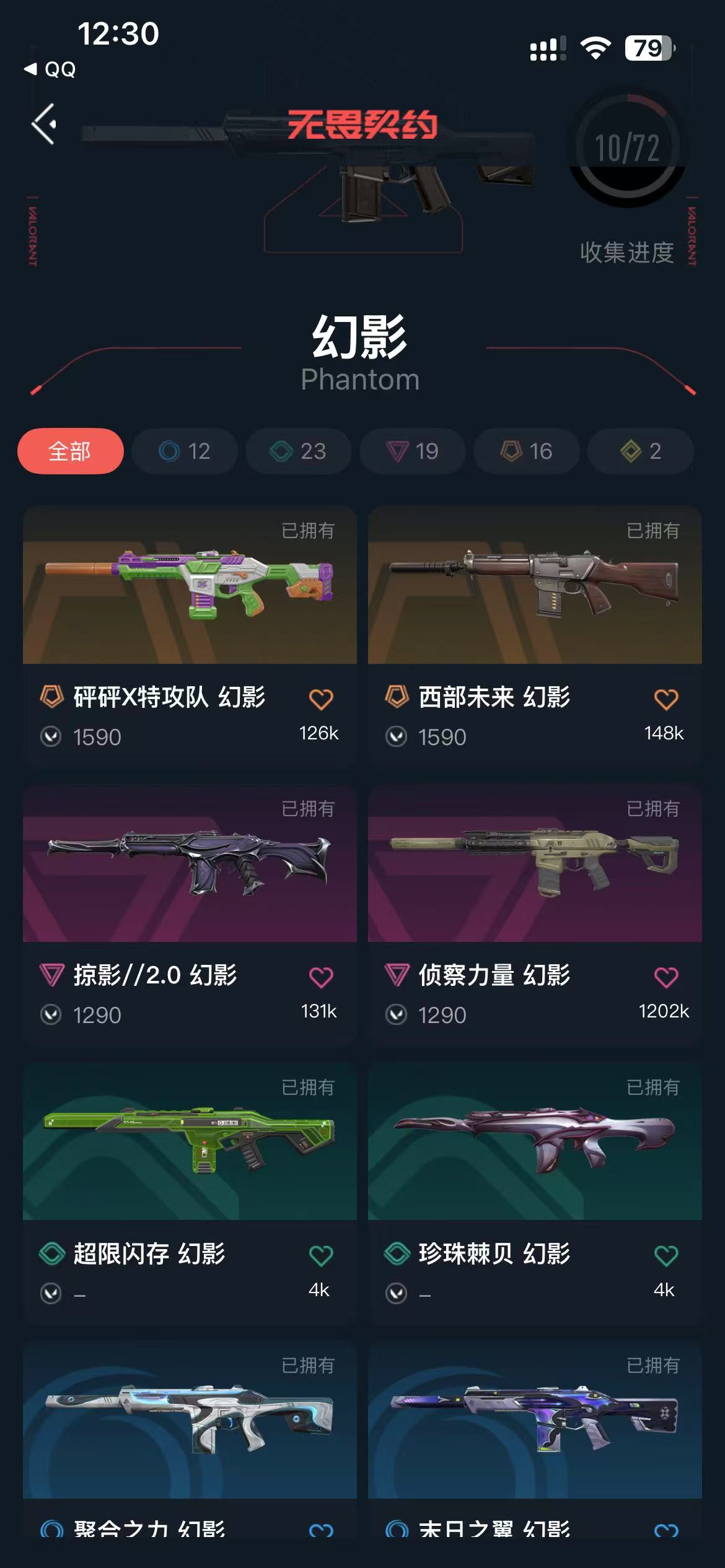Filter by the orange tier with 16 skins
This screenshot has height=1568, width=725.
[x=526, y=451]
